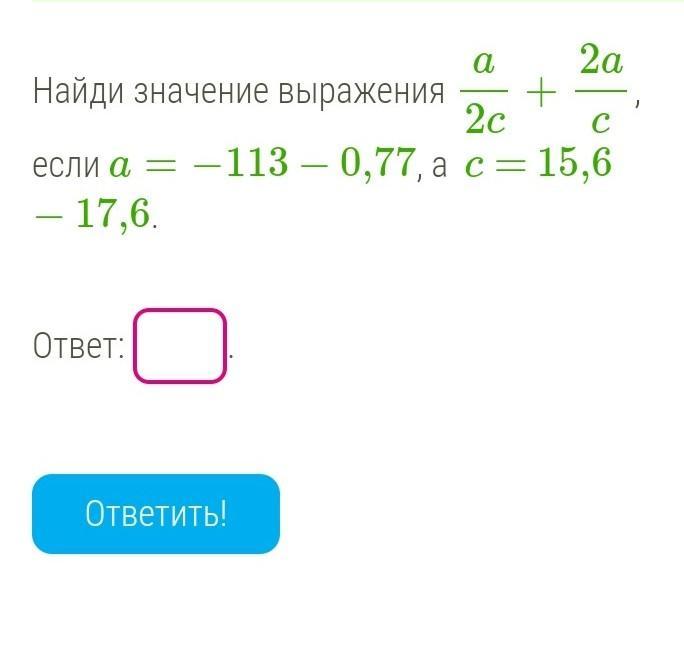Submit the answer with Ответить! button

point(156,514)
